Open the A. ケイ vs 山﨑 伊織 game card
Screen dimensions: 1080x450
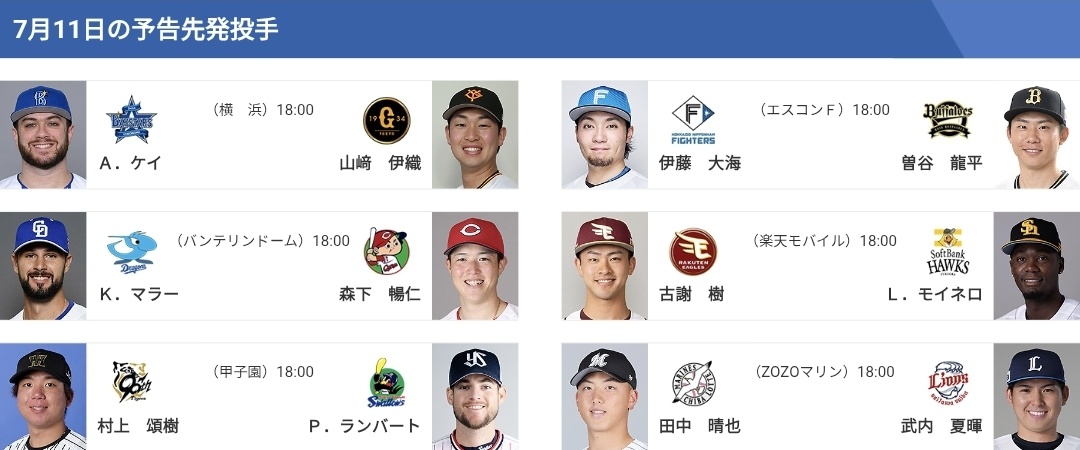pos(260,136)
